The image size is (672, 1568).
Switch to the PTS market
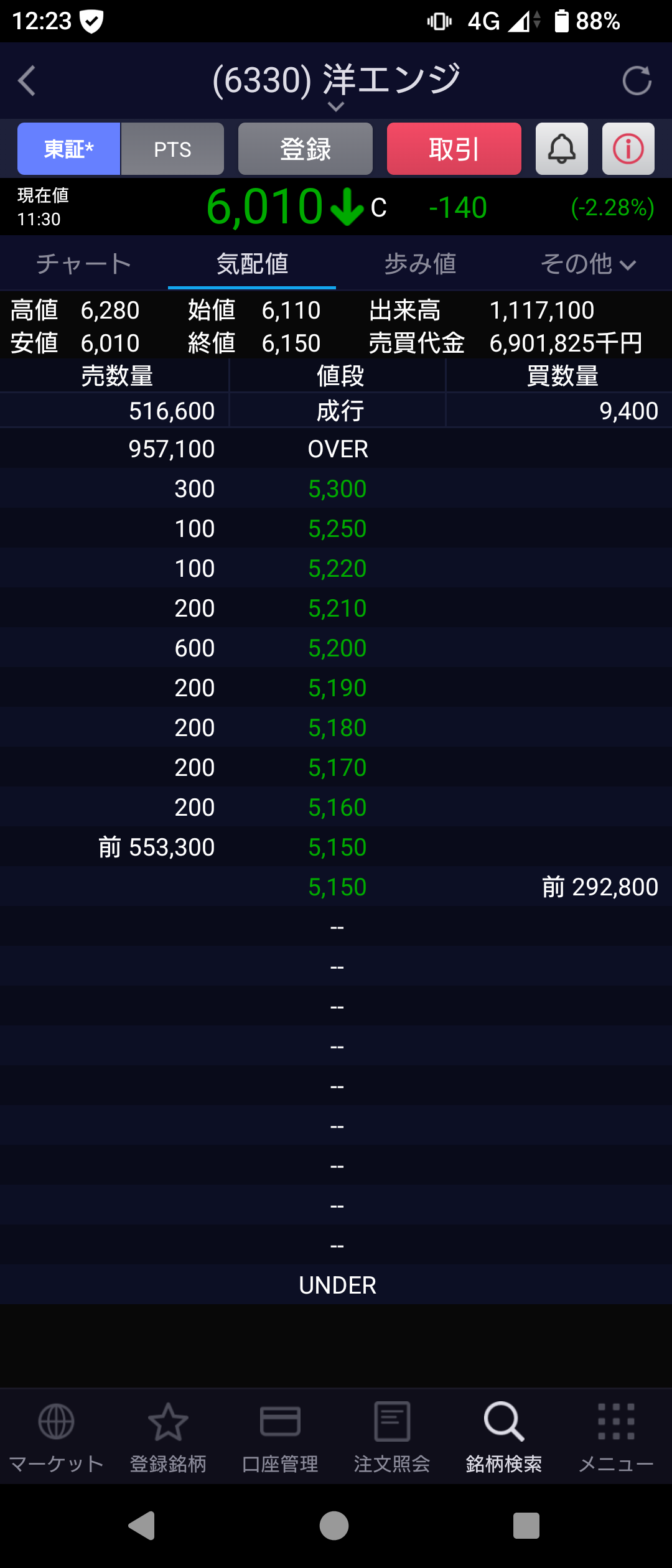pos(172,149)
